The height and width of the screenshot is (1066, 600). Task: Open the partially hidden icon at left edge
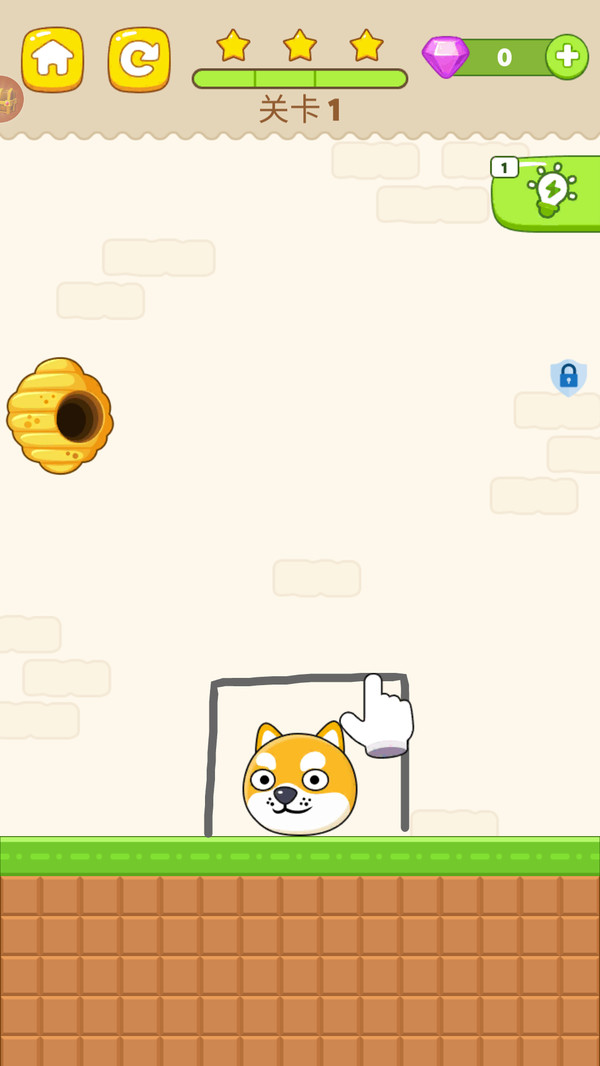(x=9, y=99)
